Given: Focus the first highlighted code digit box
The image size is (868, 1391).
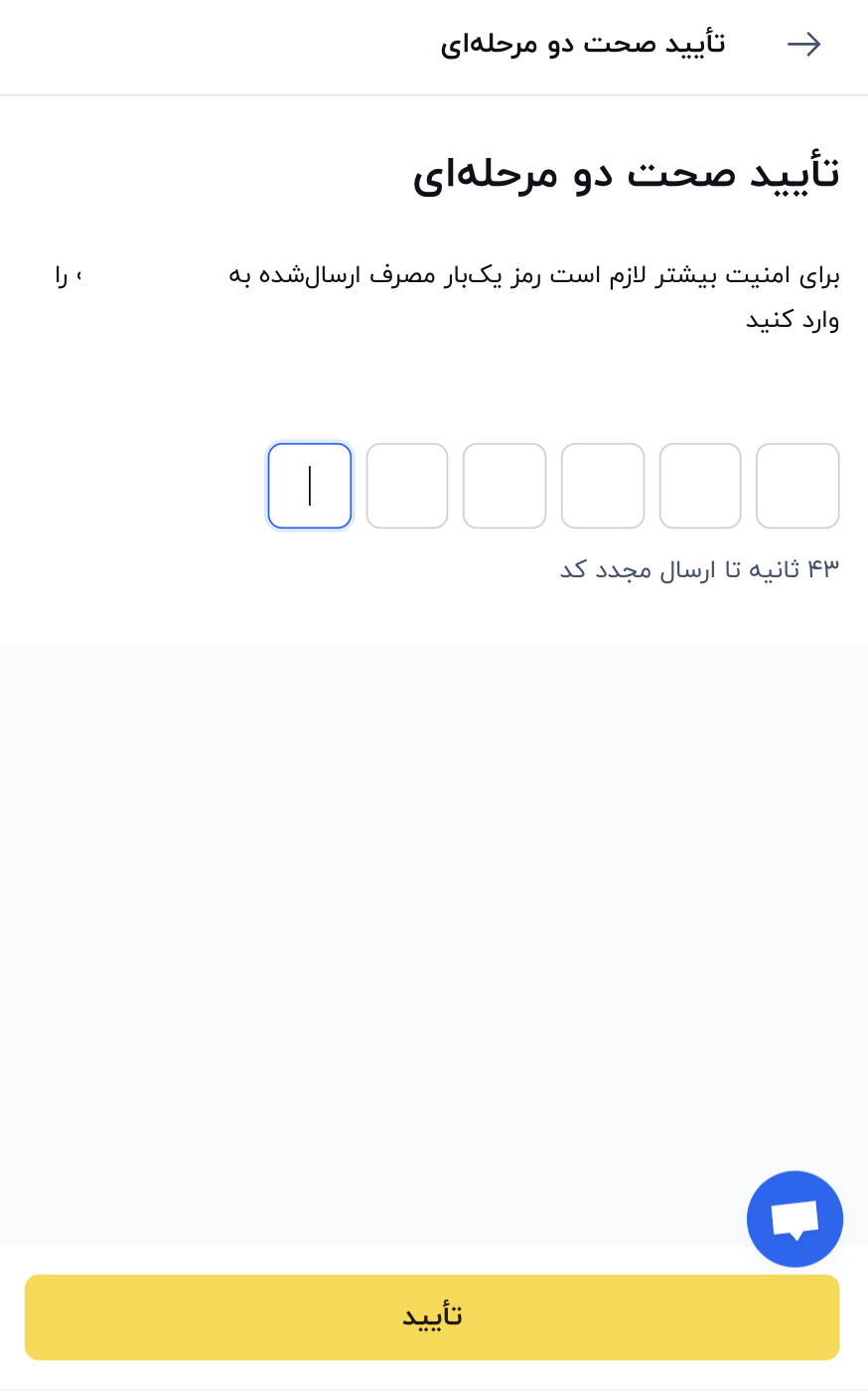Looking at the screenshot, I should [x=310, y=486].
